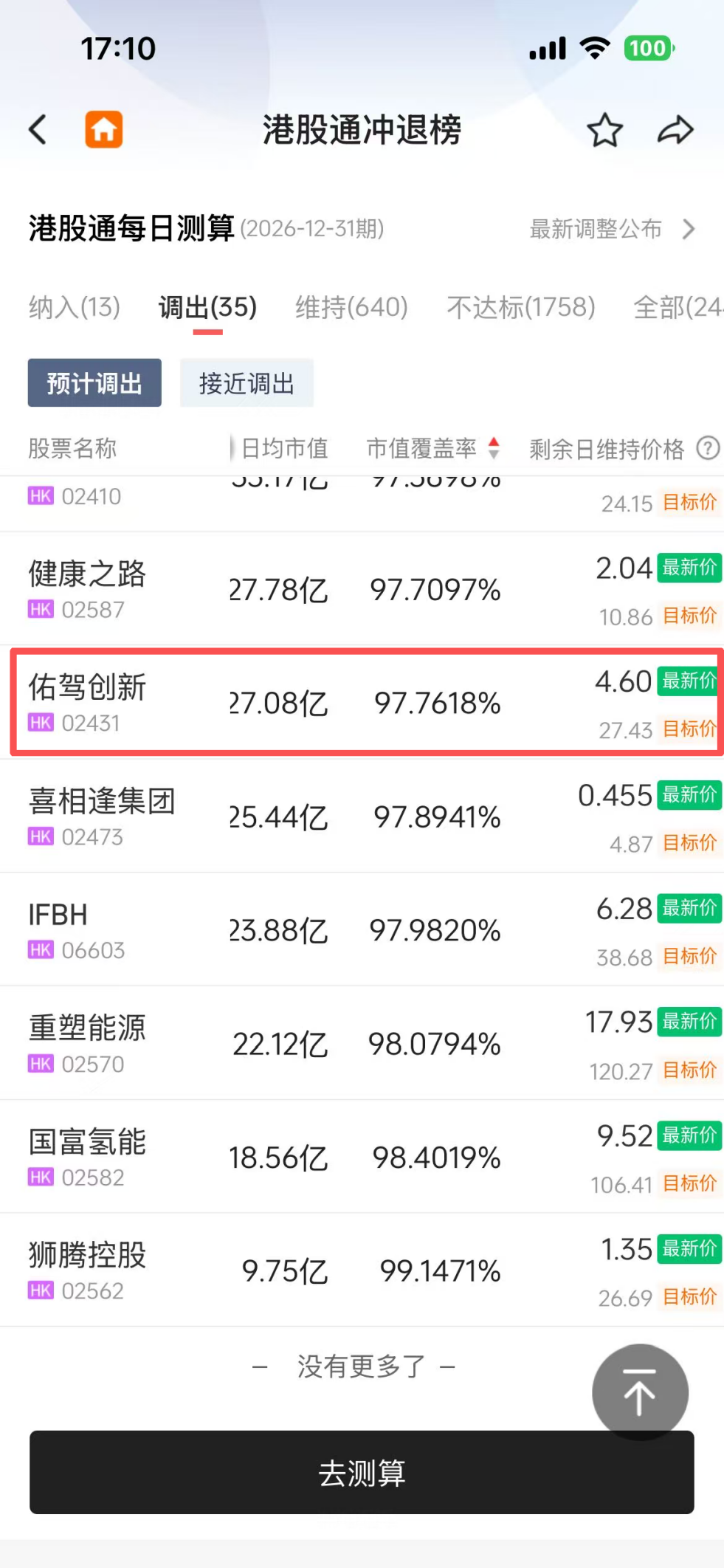Select the 预计调出 filter chip
This screenshot has width=724, height=1568.
pyautogui.click(x=94, y=383)
